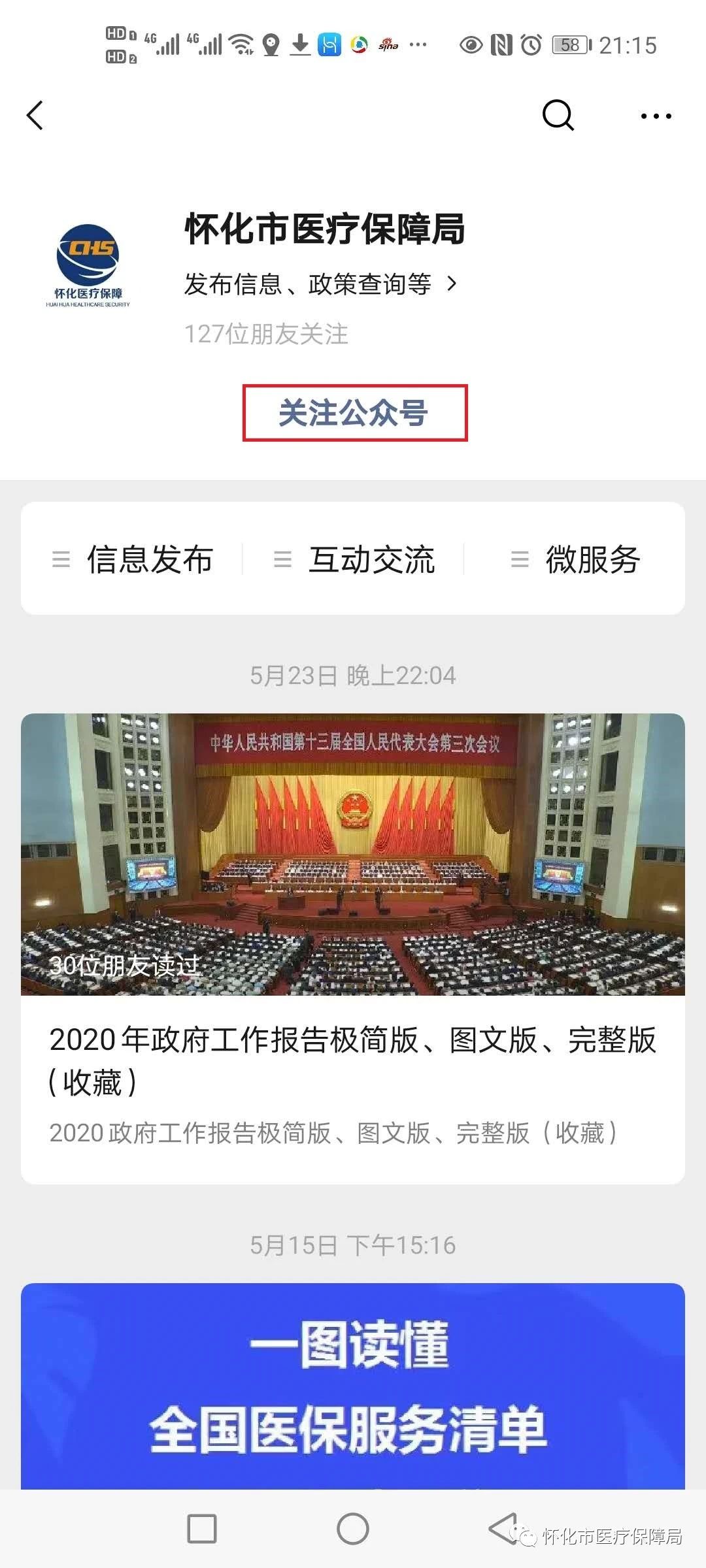Open the 互动交流 menu
This screenshot has width=706, height=1568.
pos(355,559)
